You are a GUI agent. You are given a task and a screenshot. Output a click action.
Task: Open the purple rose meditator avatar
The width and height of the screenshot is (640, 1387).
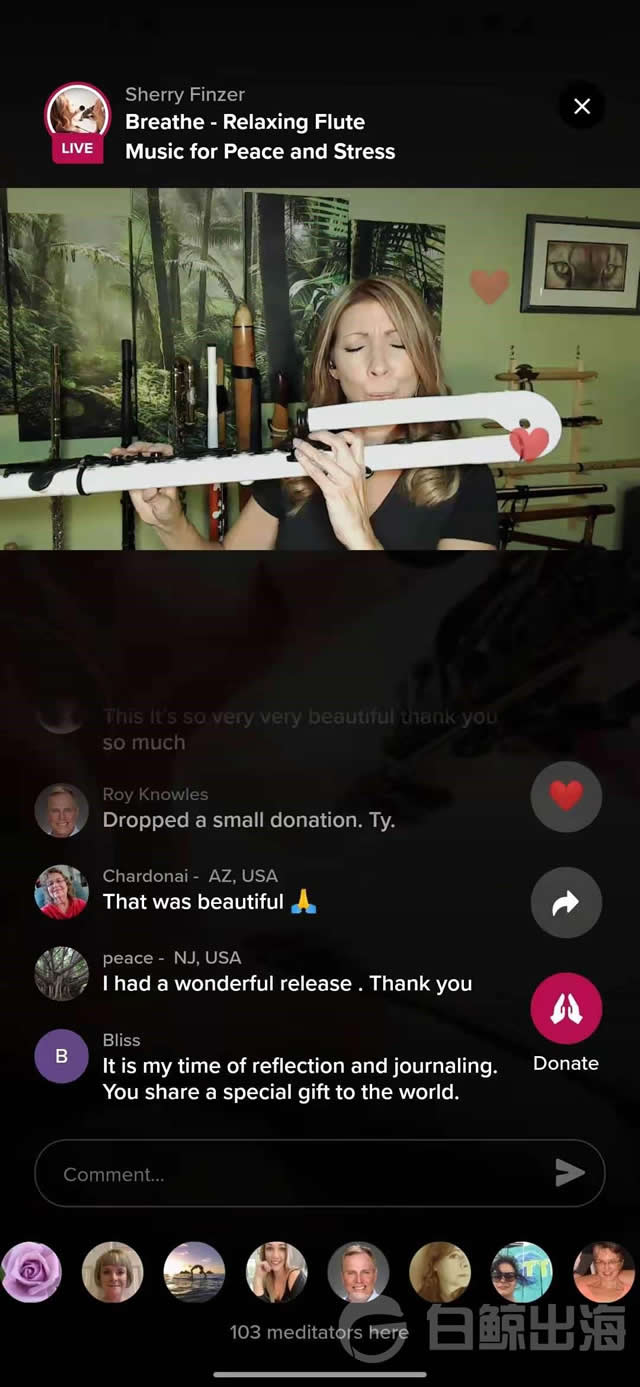pyautogui.click(x=31, y=1272)
